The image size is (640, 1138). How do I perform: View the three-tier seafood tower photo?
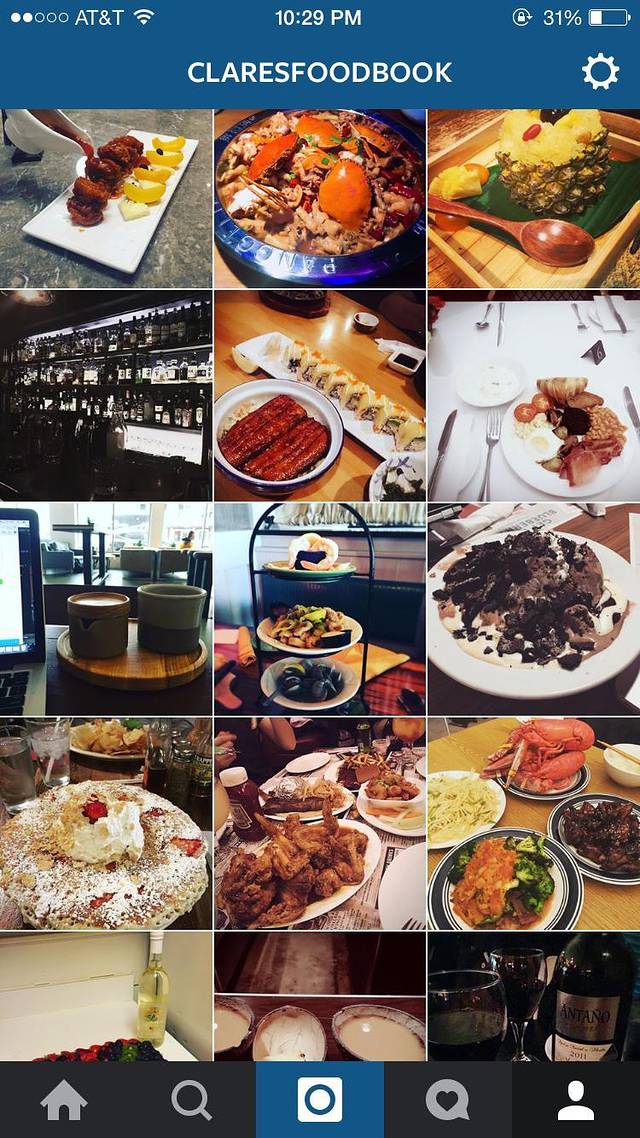320,610
